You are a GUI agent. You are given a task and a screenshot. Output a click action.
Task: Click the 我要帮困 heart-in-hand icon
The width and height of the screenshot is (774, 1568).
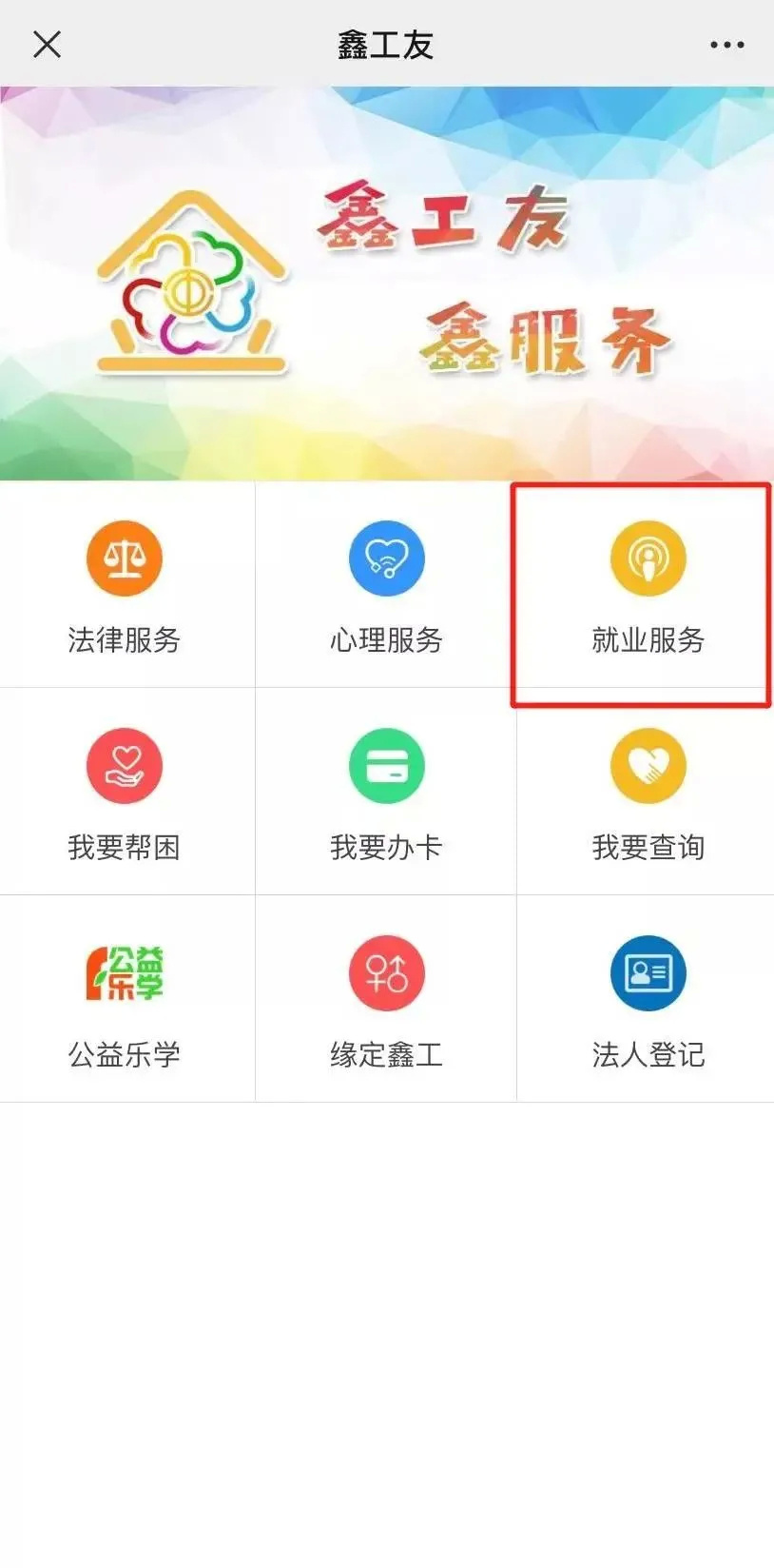point(125,765)
